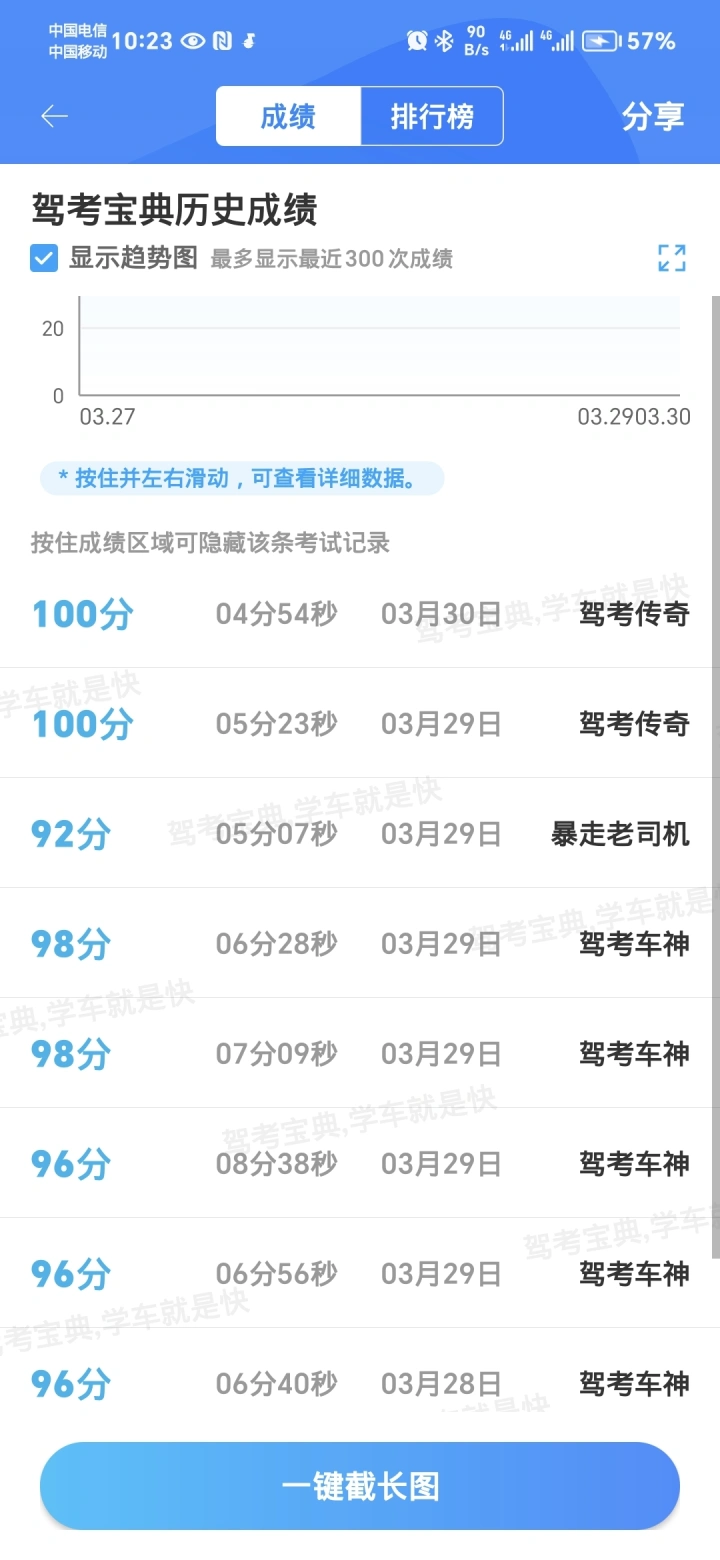Tap 分享 to share scores

(x=653, y=117)
